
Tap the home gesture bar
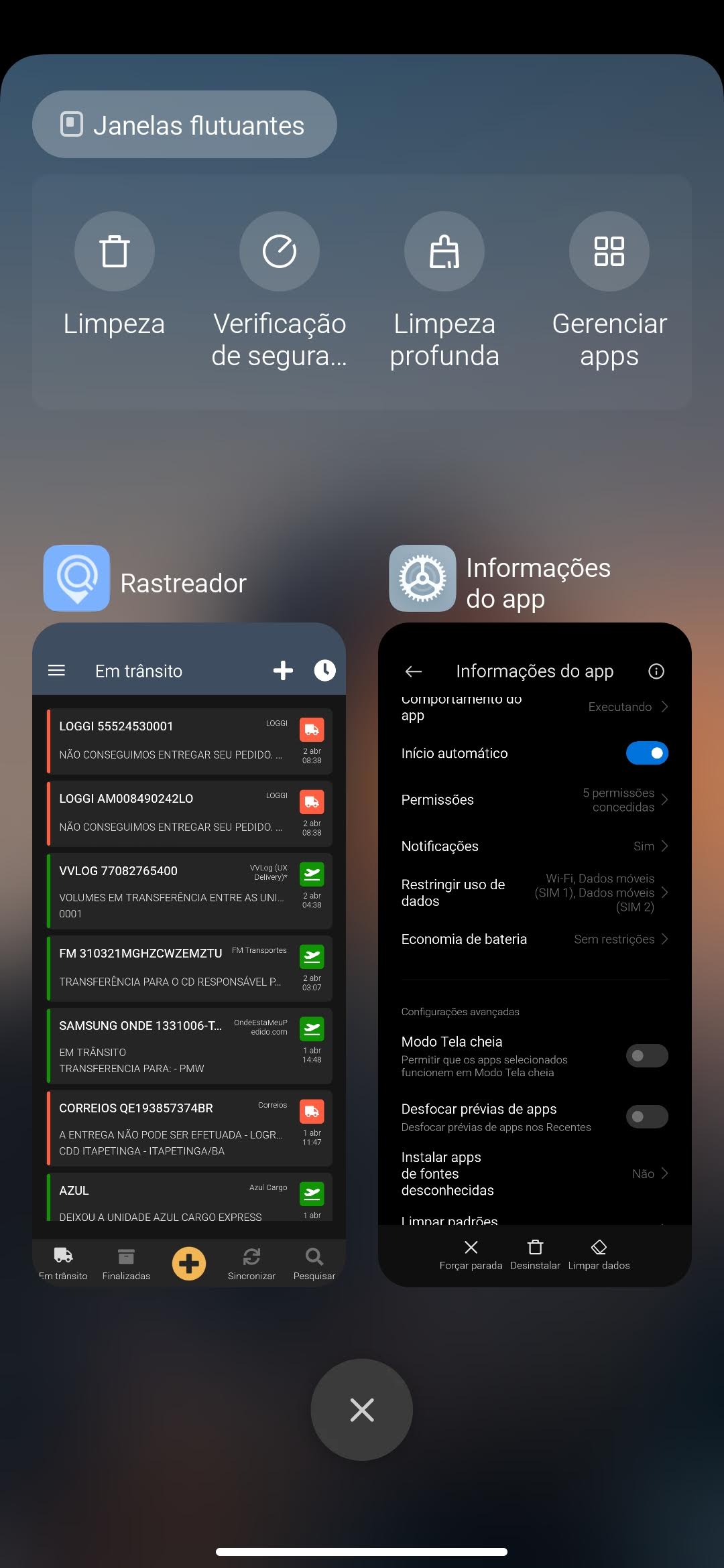point(361,1551)
